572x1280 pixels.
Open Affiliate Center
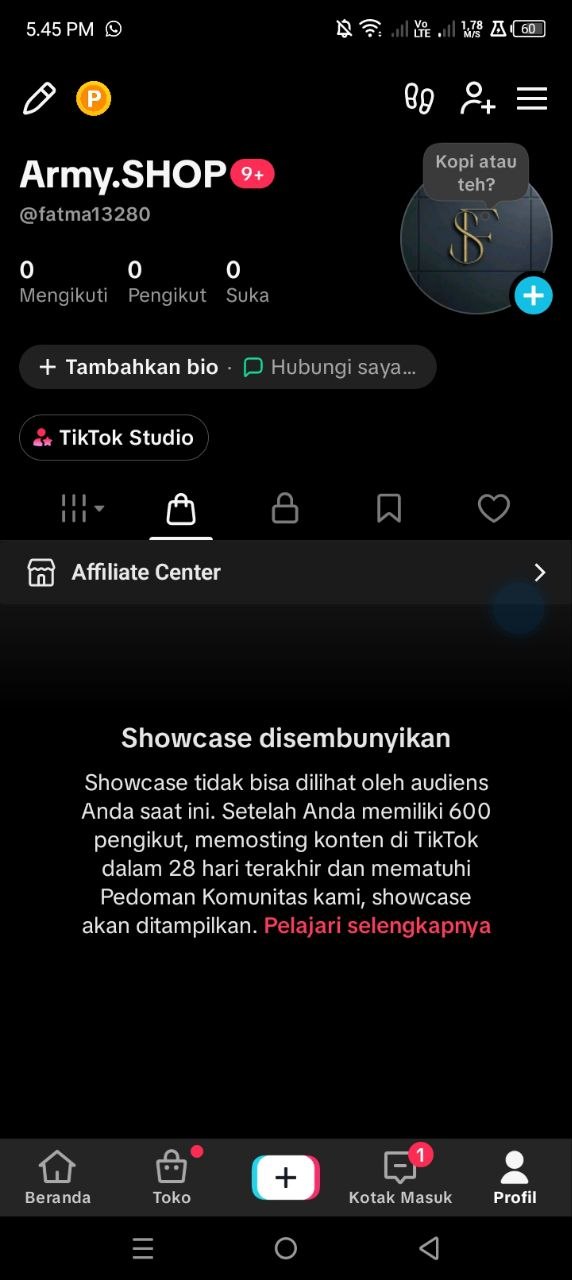tap(286, 572)
